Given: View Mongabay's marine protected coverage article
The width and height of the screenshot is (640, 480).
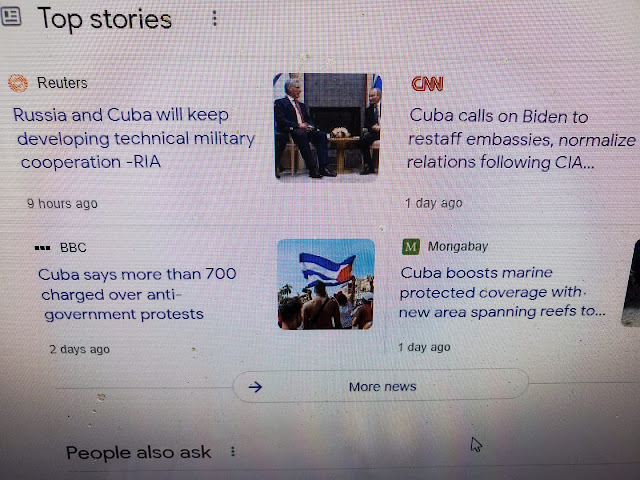Looking at the screenshot, I should [x=503, y=291].
